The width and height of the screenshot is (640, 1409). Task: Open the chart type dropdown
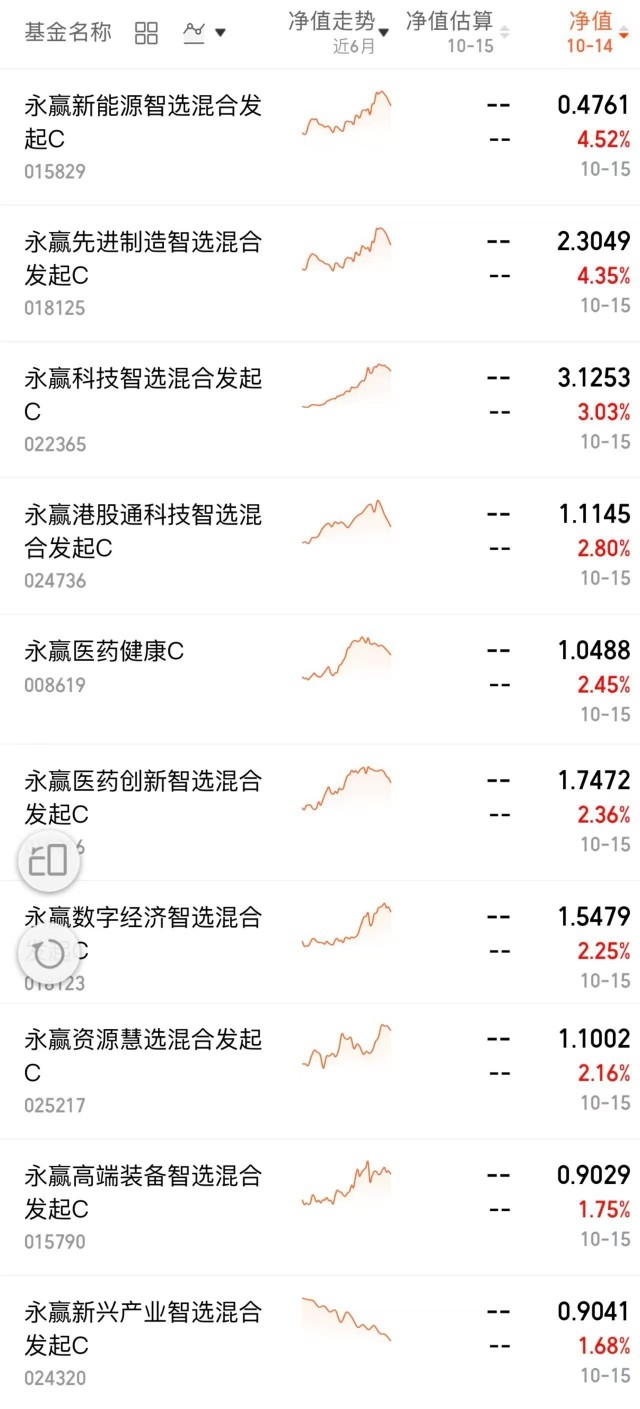coord(205,33)
